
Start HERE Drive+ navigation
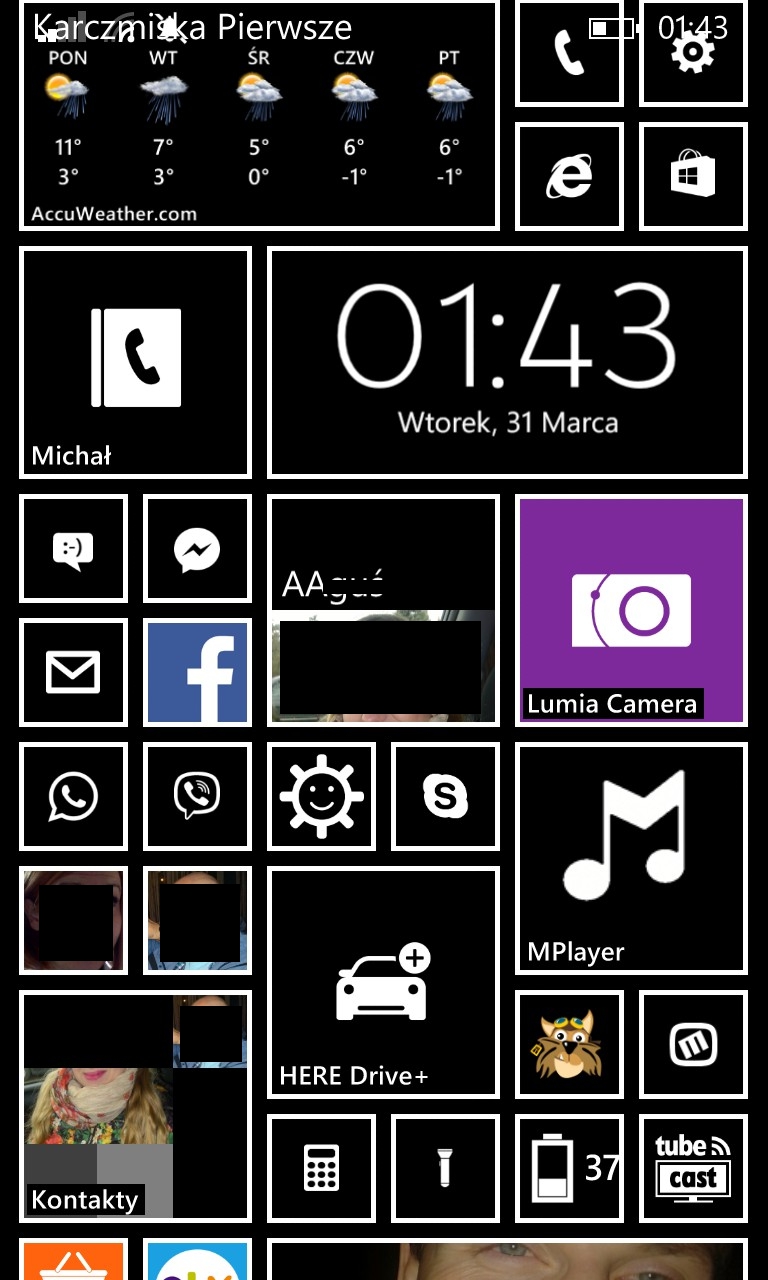point(383,982)
